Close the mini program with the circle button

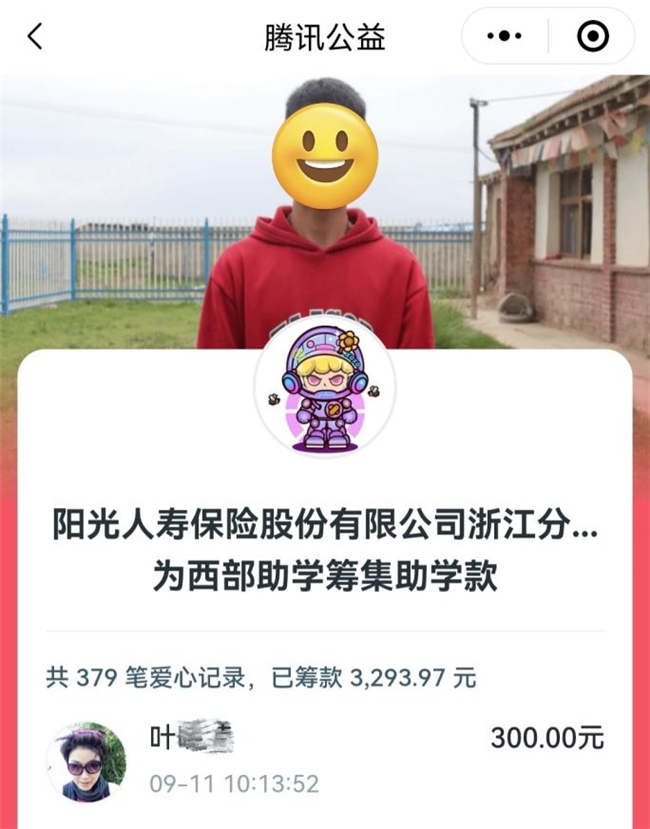pyautogui.click(x=592, y=37)
